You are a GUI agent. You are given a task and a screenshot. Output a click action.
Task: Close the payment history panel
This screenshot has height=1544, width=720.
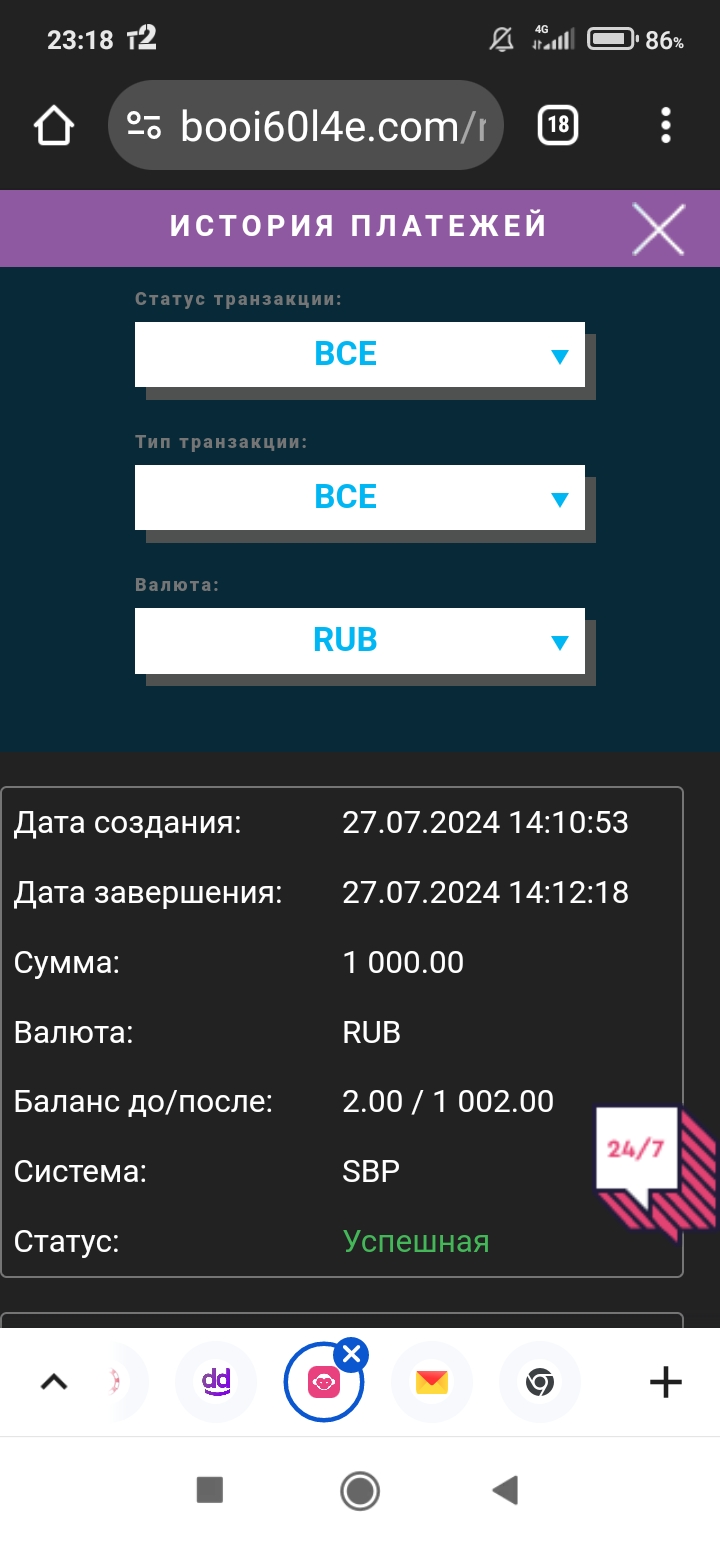pos(658,229)
